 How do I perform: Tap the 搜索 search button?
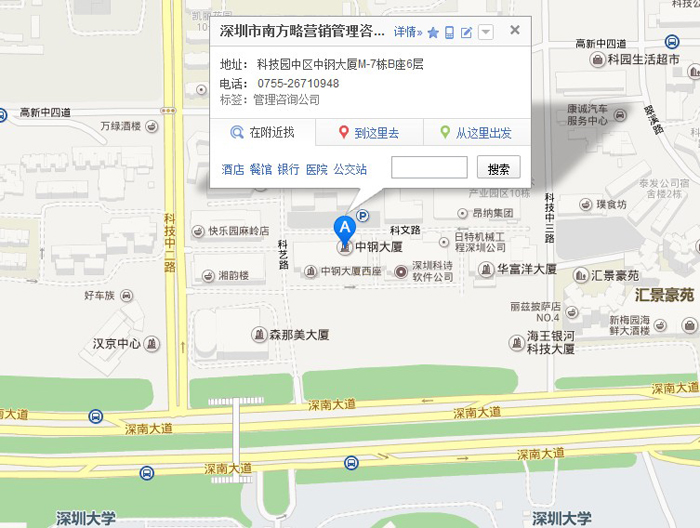click(x=498, y=168)
